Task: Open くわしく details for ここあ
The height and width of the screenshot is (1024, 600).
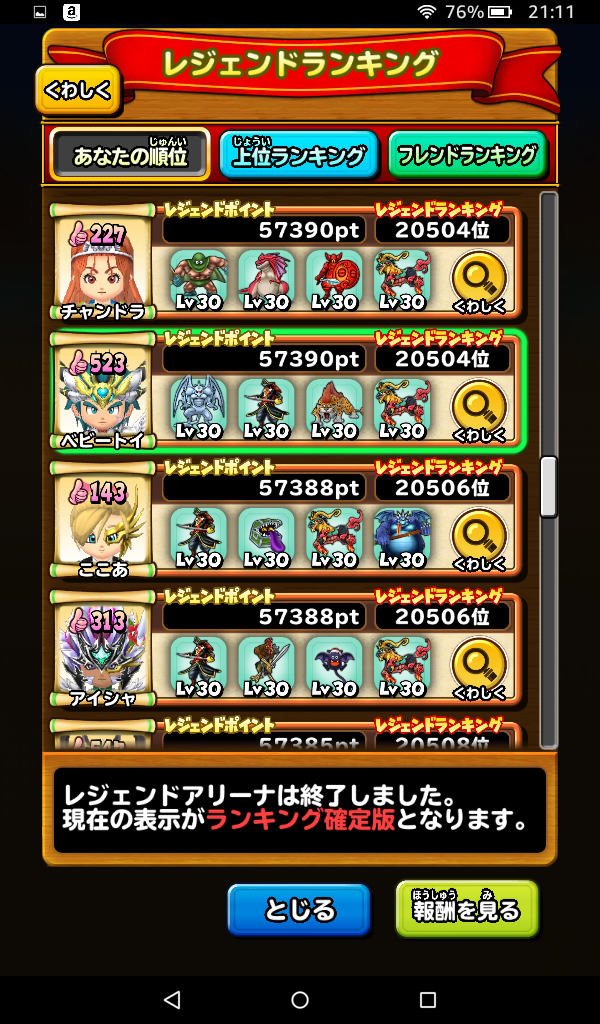Action: [479, 540]
